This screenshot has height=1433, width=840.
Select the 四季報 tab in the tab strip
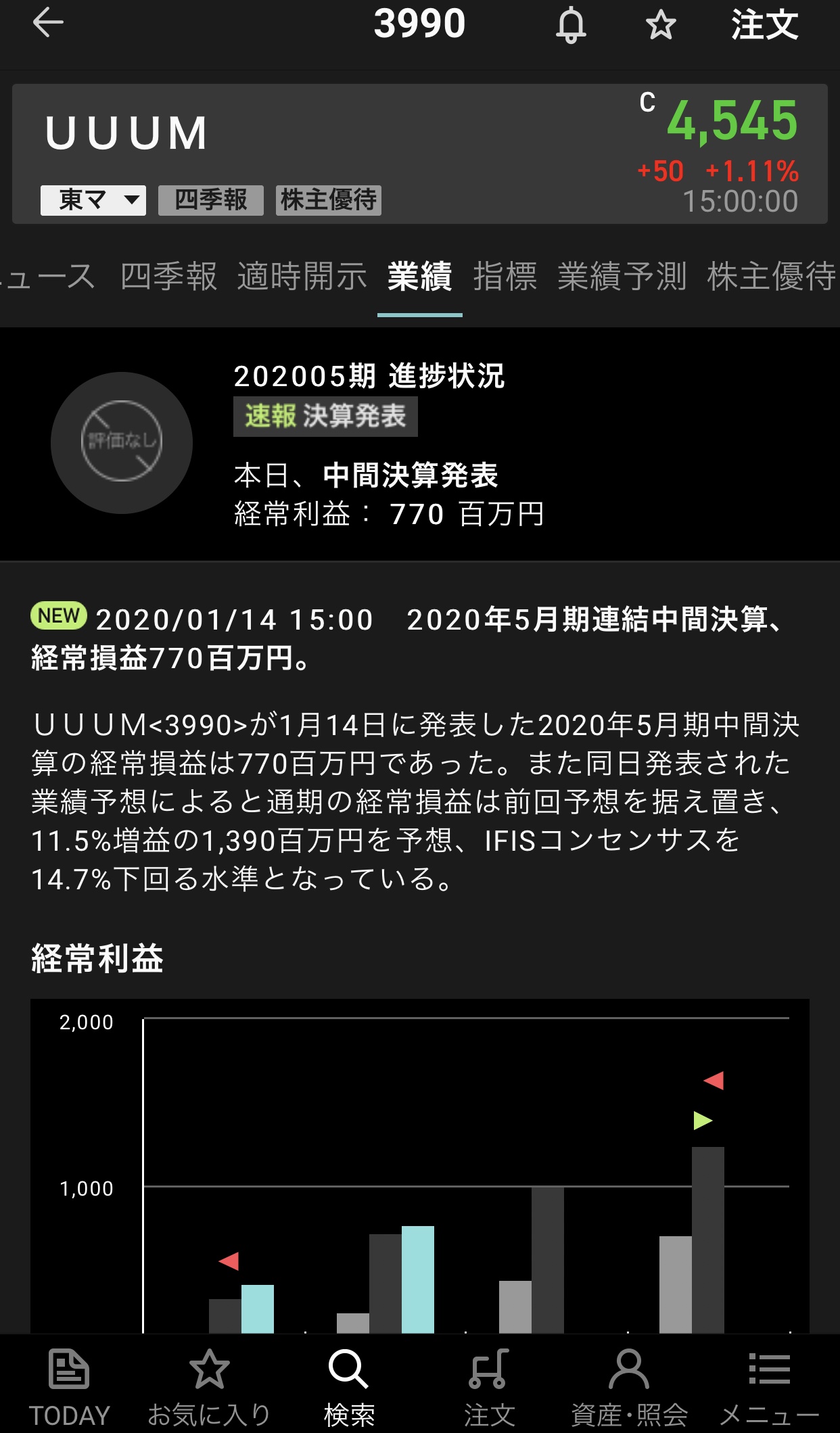169,277
